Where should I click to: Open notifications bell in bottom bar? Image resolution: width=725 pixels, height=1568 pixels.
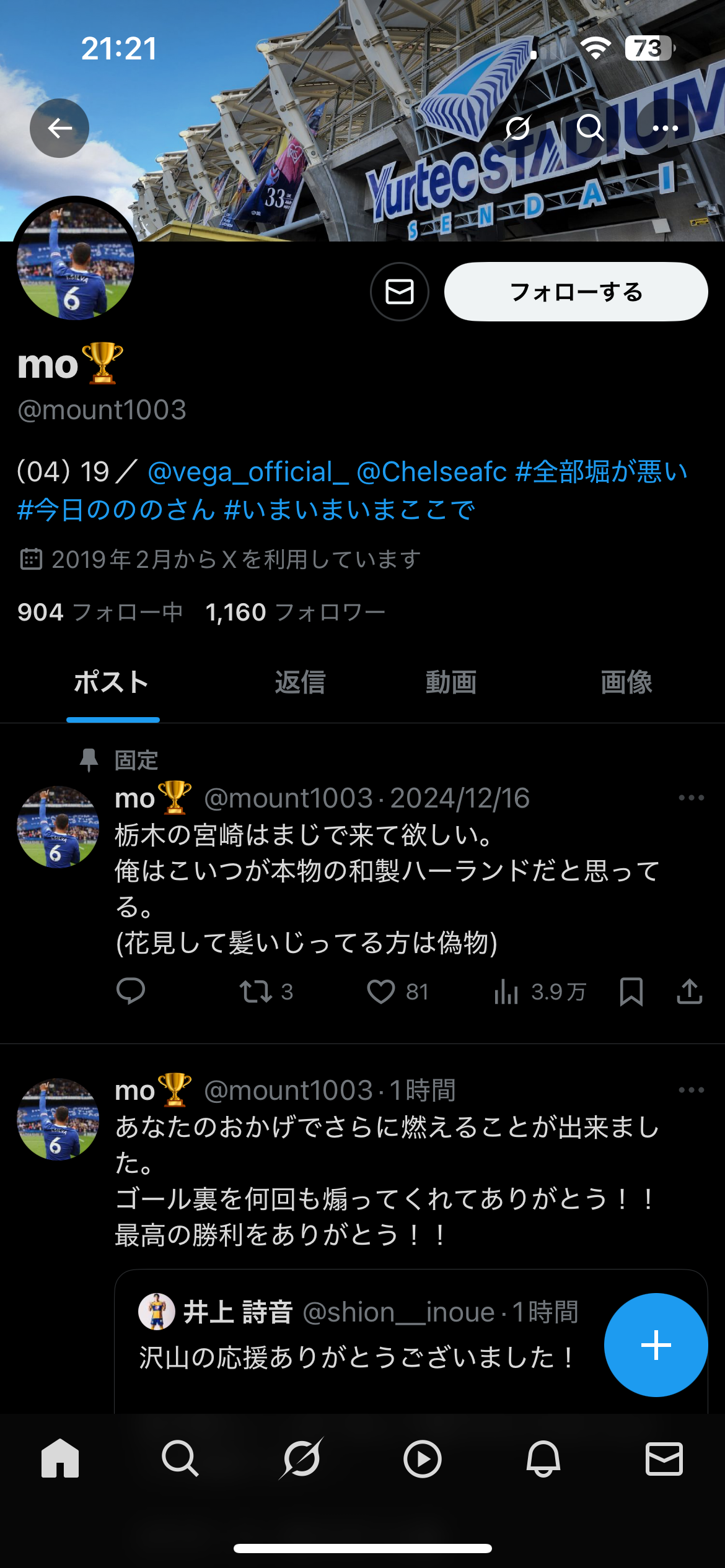[543, 1459]
